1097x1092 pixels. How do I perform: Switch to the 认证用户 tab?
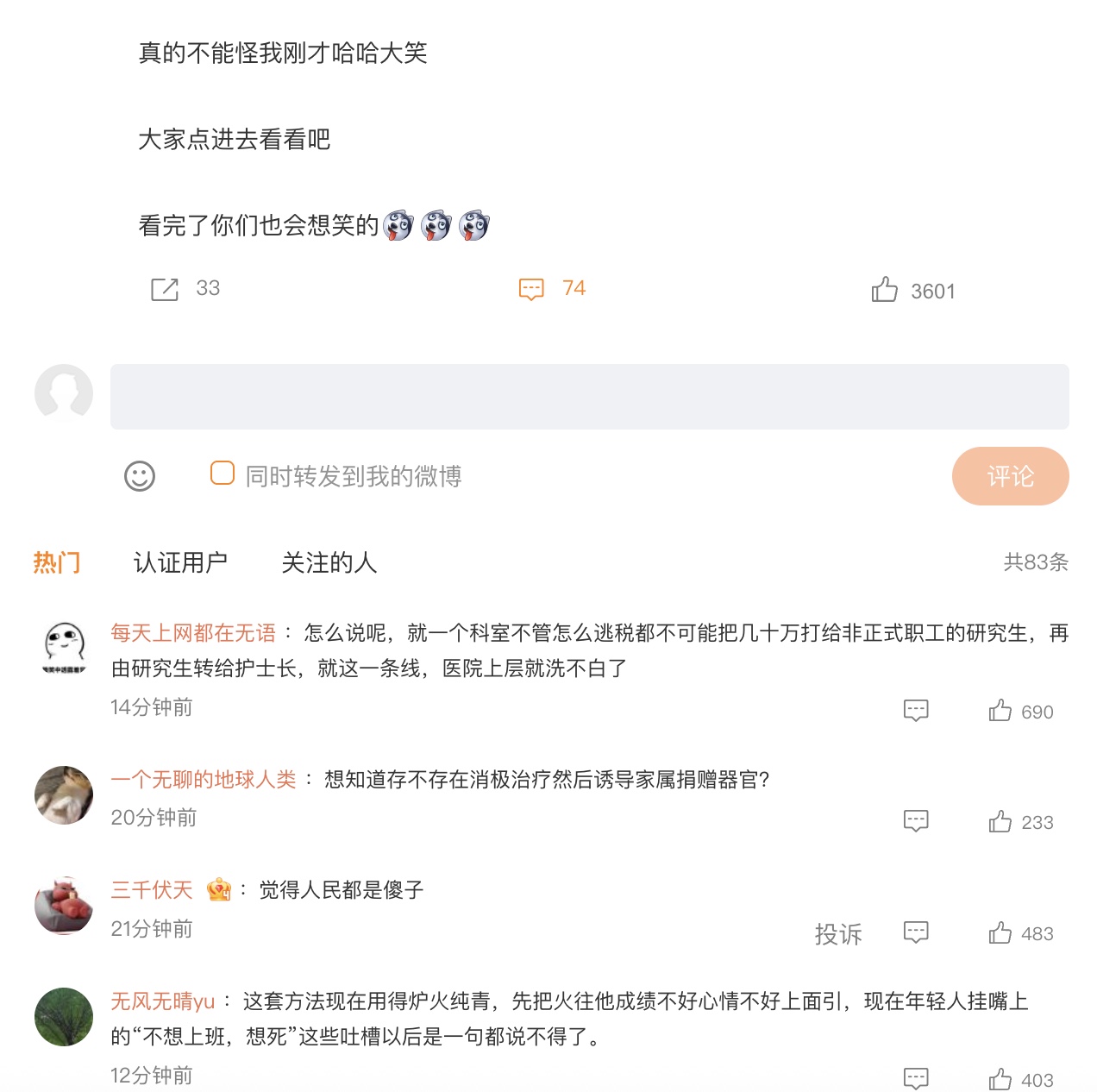coord(180,562)
